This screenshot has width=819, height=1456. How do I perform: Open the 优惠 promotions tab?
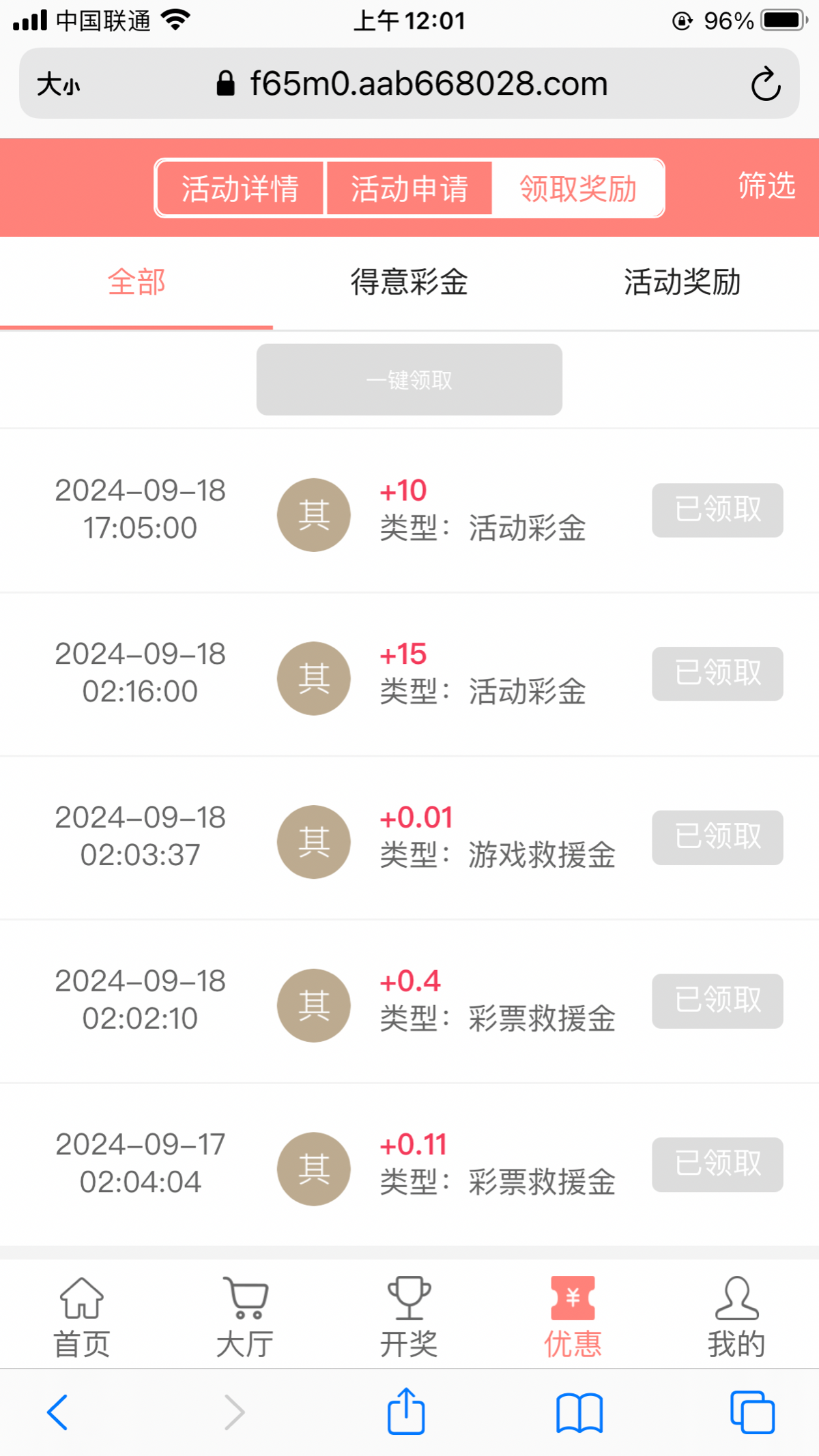[573, 1317]
